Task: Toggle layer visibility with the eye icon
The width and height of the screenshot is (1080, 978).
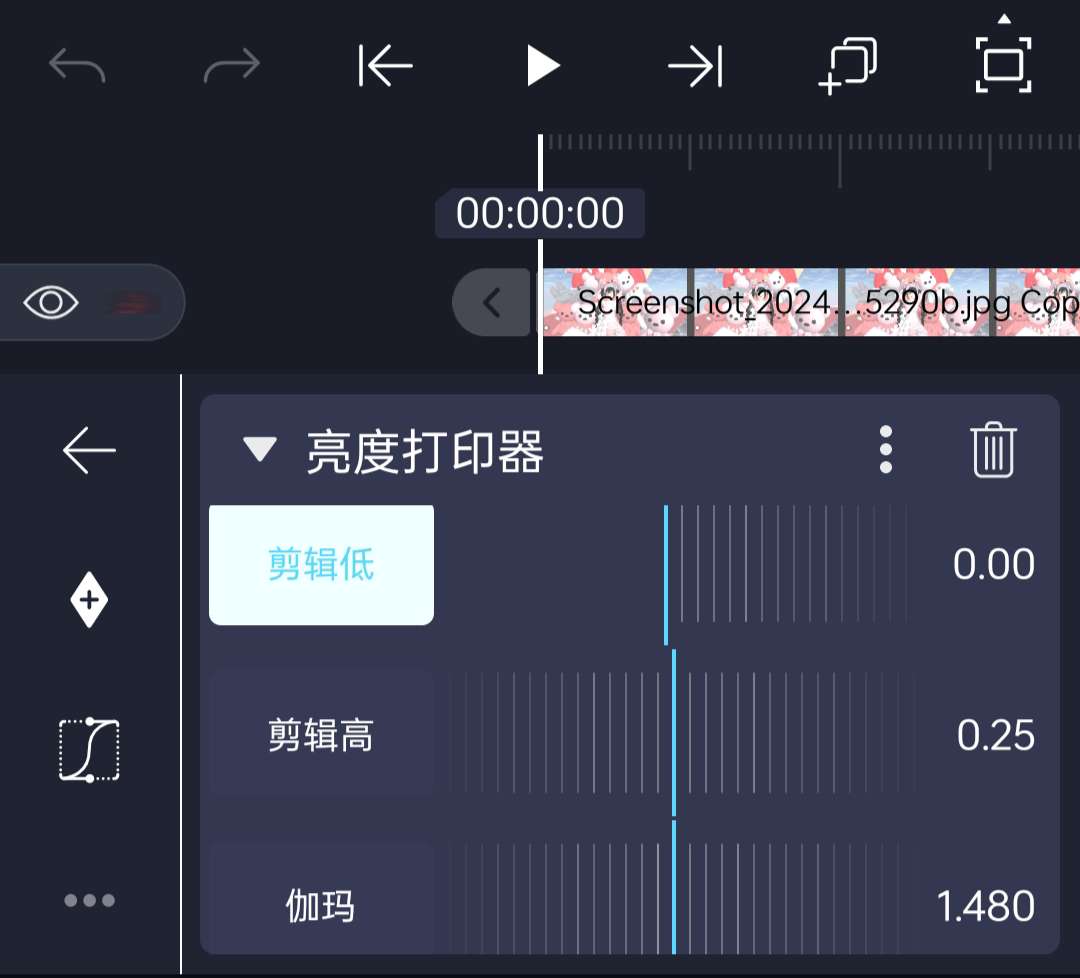Action: (x=51, y=302)
